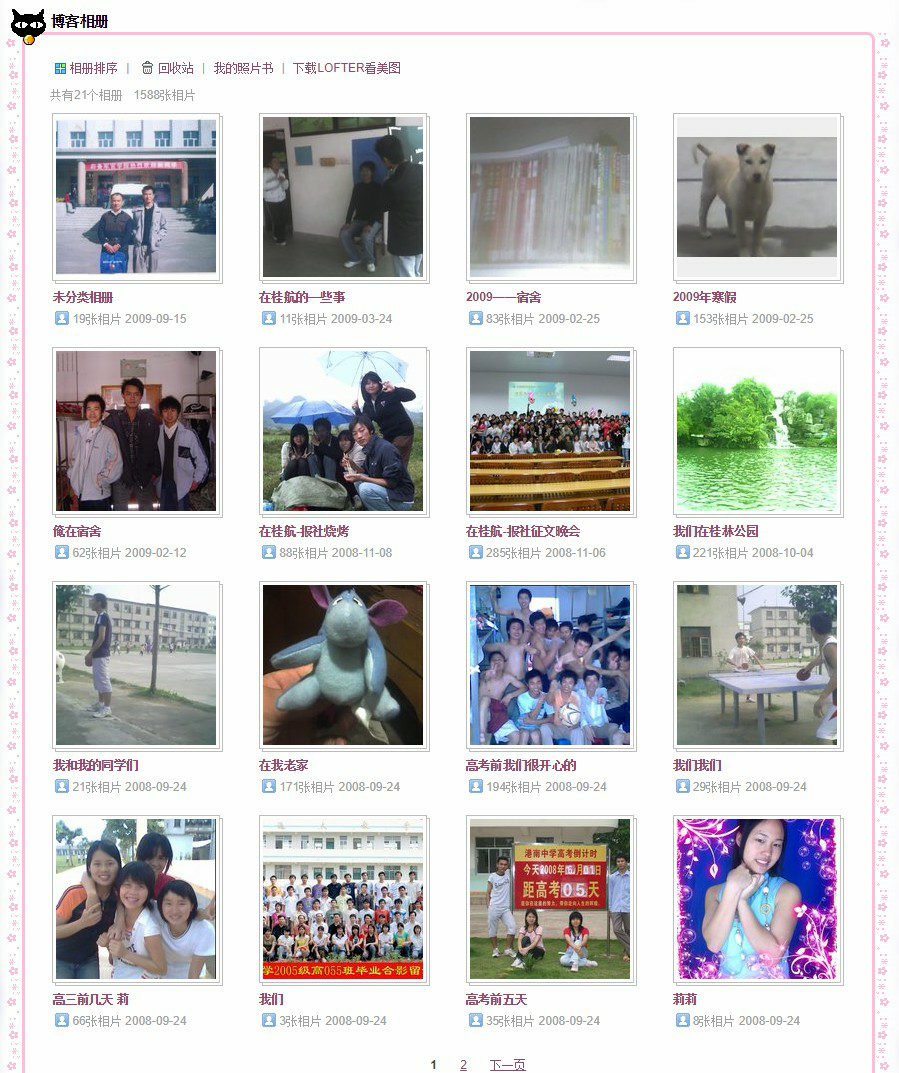899x1073 pixels.
Task: Open 相册排序 album sorting
Action: (93, 68)
